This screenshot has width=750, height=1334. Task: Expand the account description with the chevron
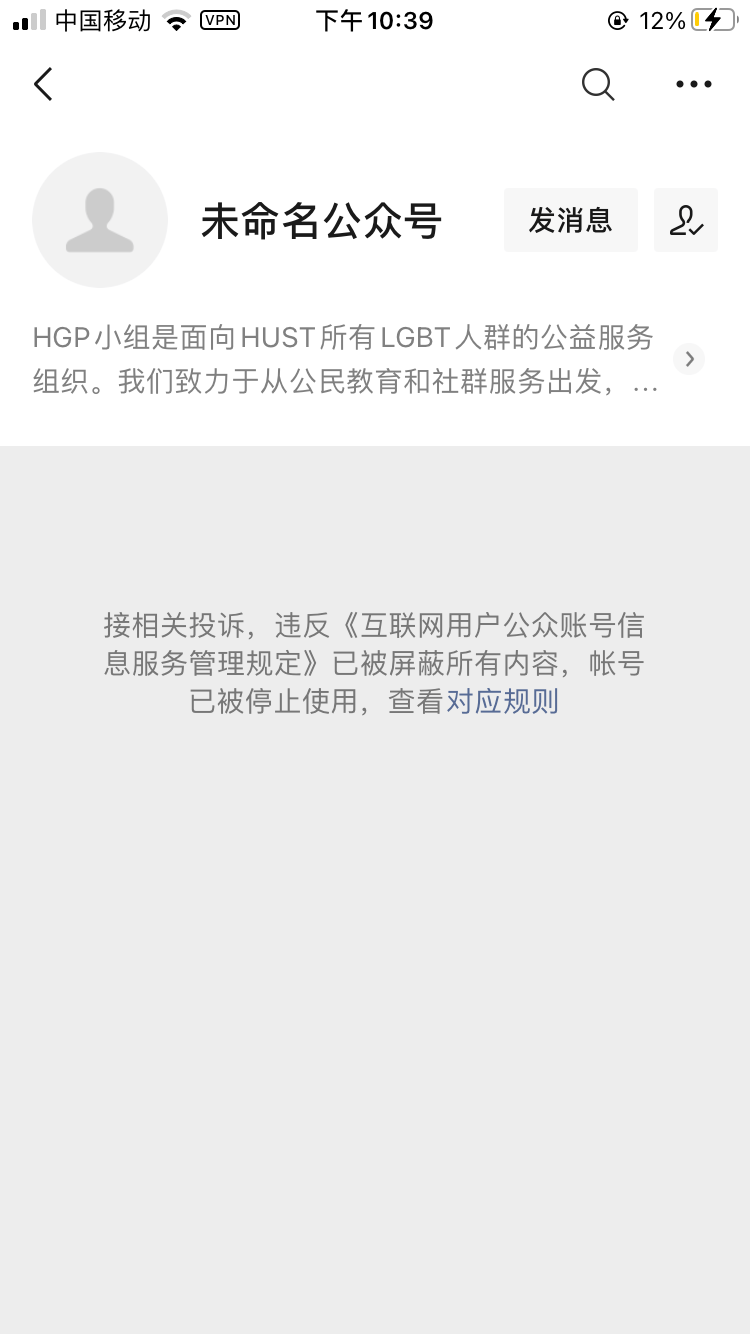[x=689, y=359]
